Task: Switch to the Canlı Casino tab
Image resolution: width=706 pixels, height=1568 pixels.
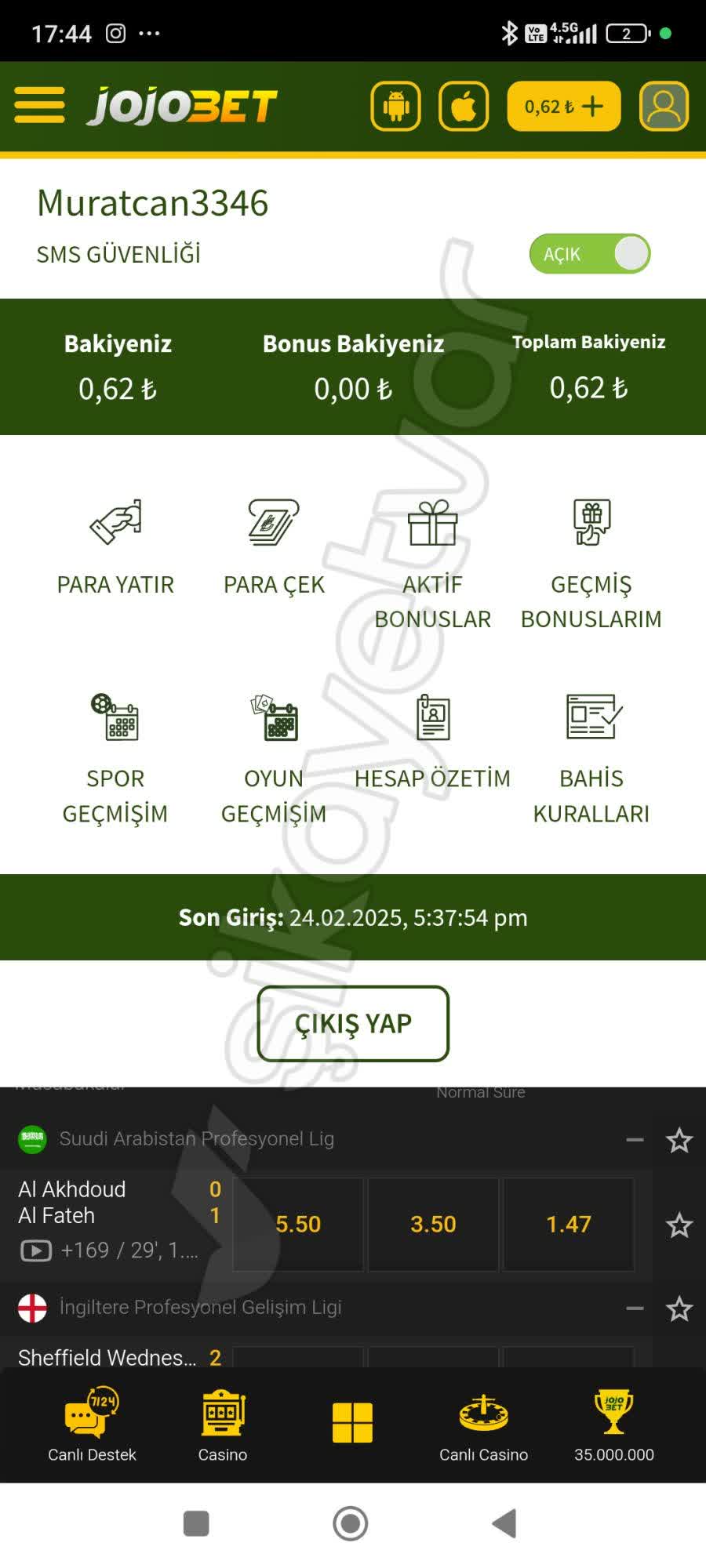Action: [x=483, y=1427]
